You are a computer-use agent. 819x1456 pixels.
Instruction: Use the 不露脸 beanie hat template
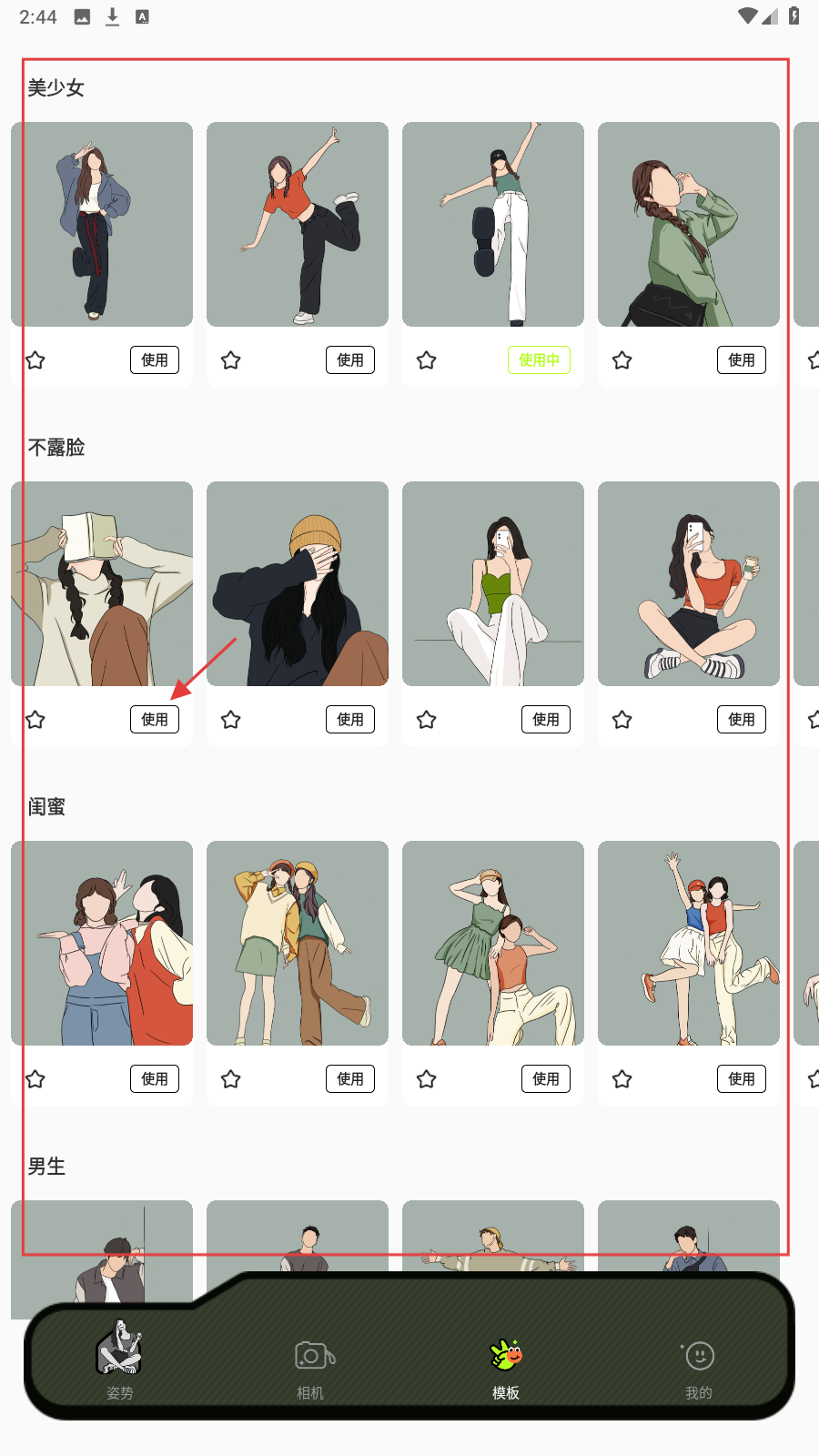coord(350,720)
